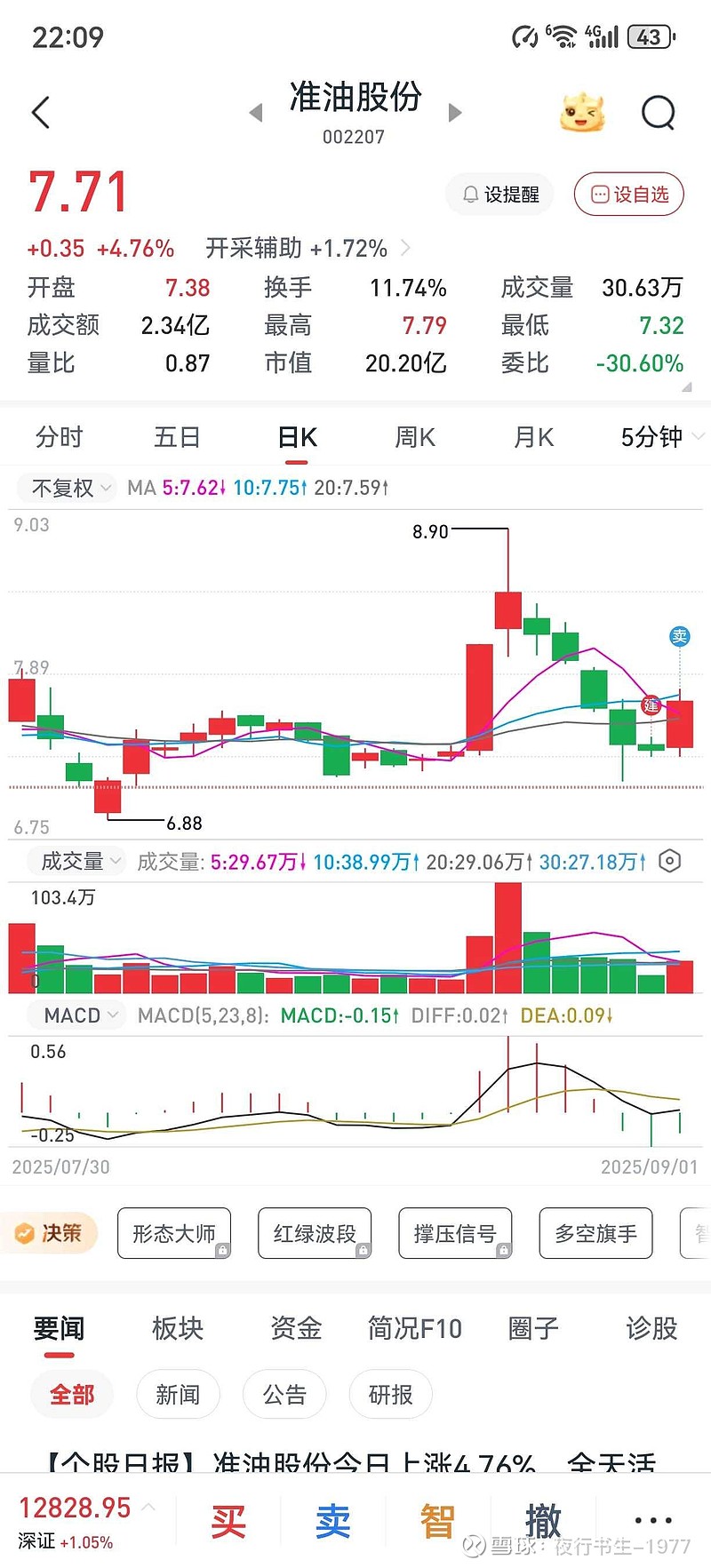711x1568 pixels.
Task: Filter news by 公告
Action: (284, 1395)
